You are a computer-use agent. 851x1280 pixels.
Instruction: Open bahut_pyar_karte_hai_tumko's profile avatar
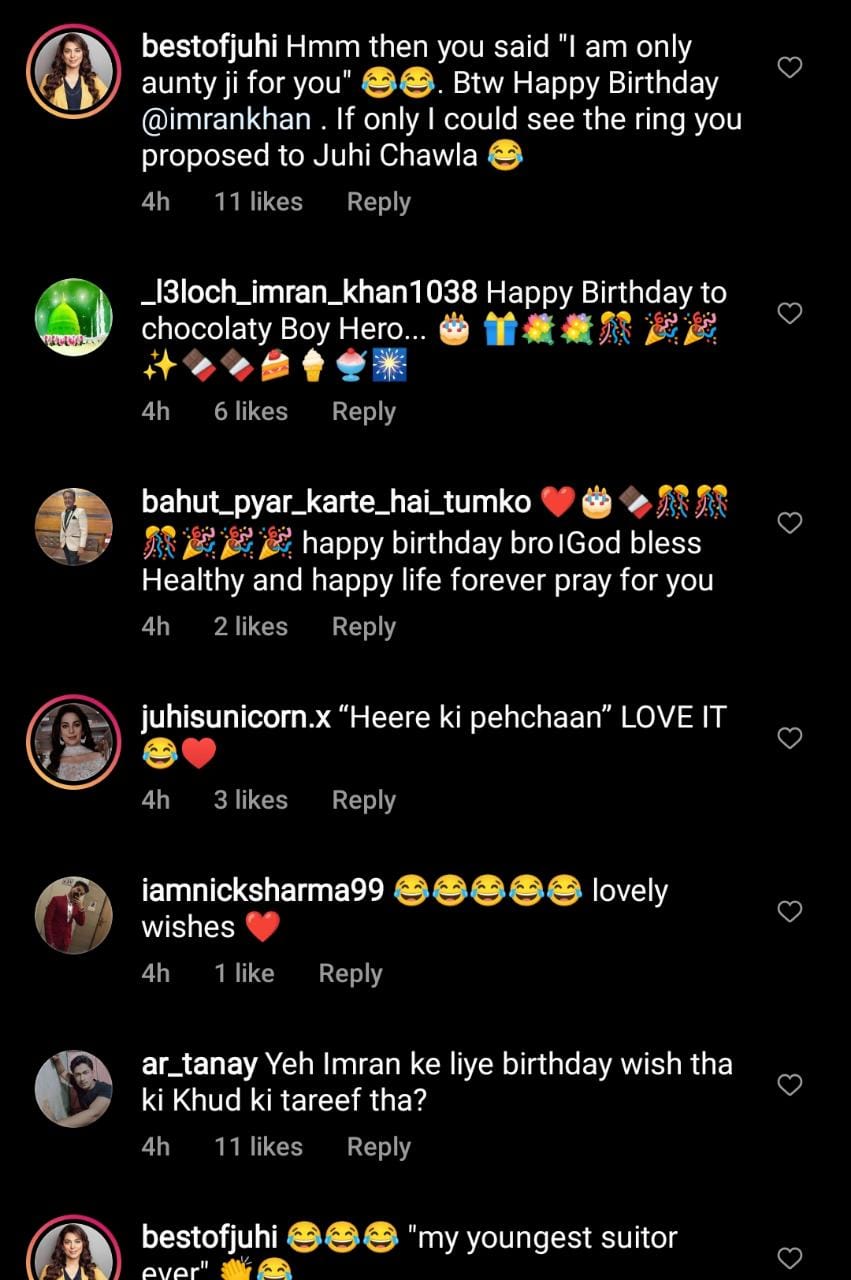click(74, 527)
